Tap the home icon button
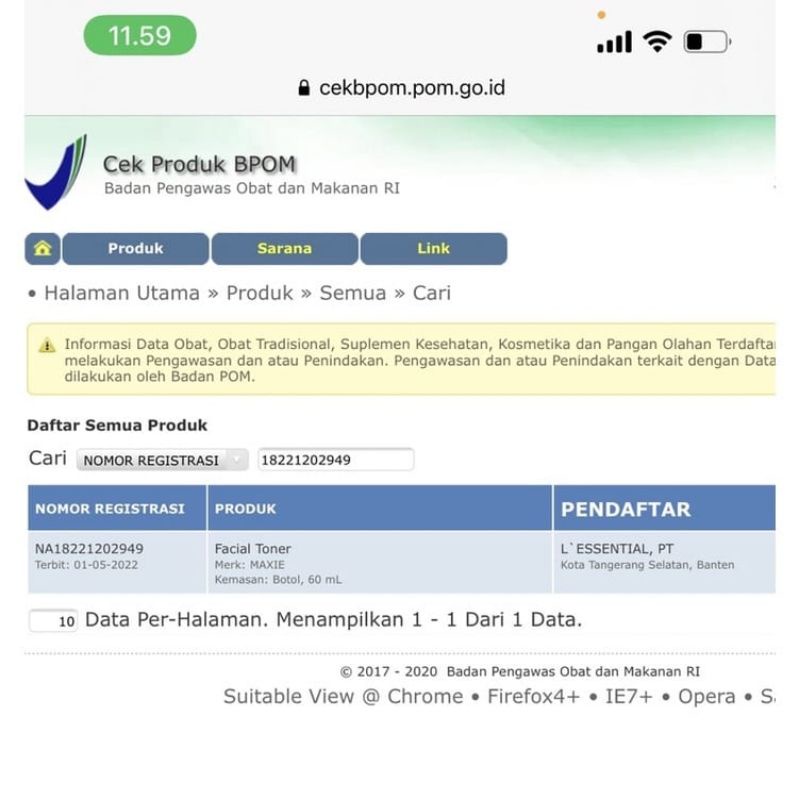The height and width of the screenshot is (800, 800). point(43,249)
